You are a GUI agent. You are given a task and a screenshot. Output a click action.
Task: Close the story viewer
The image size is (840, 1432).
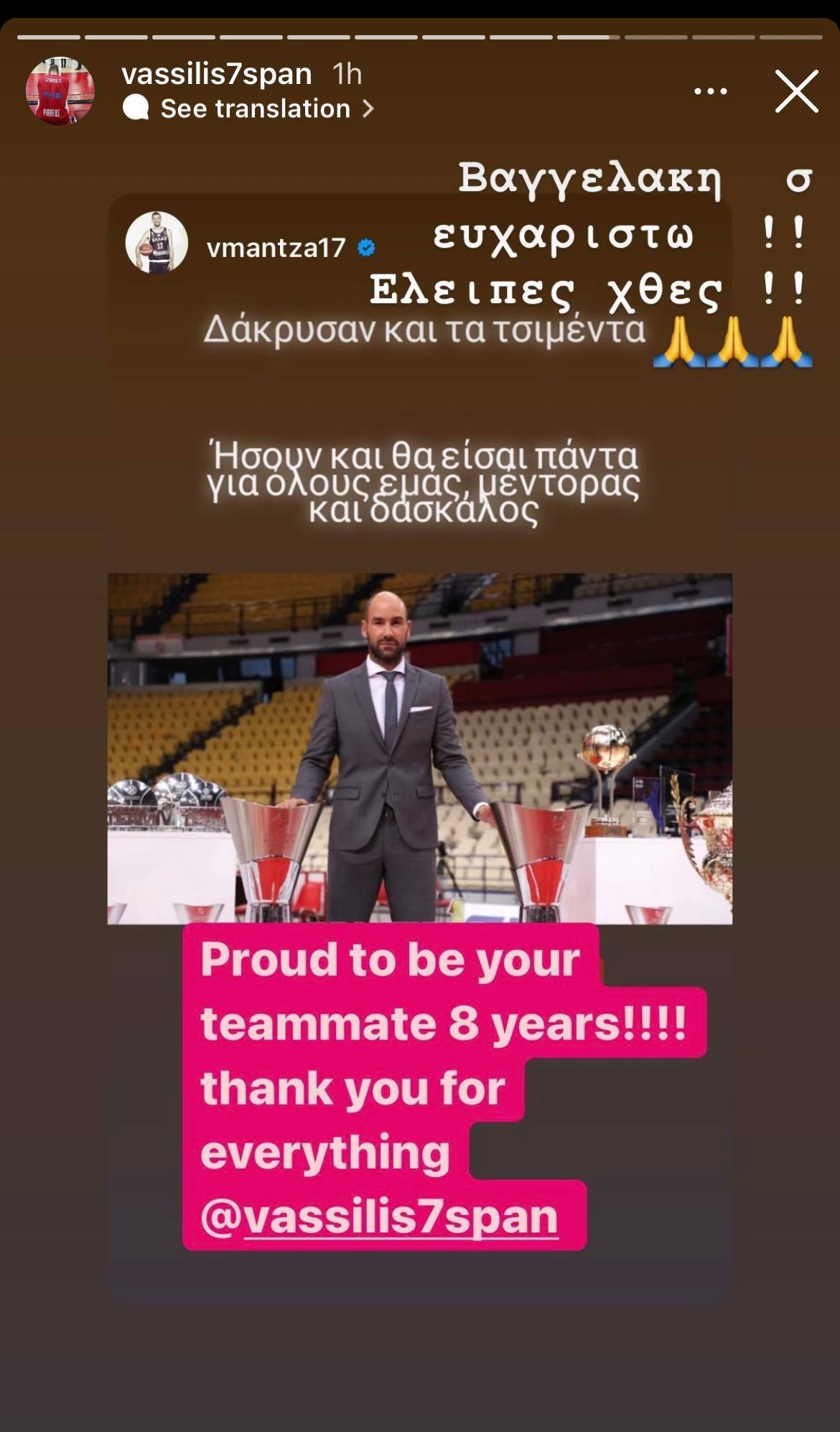tap(796, 91)
